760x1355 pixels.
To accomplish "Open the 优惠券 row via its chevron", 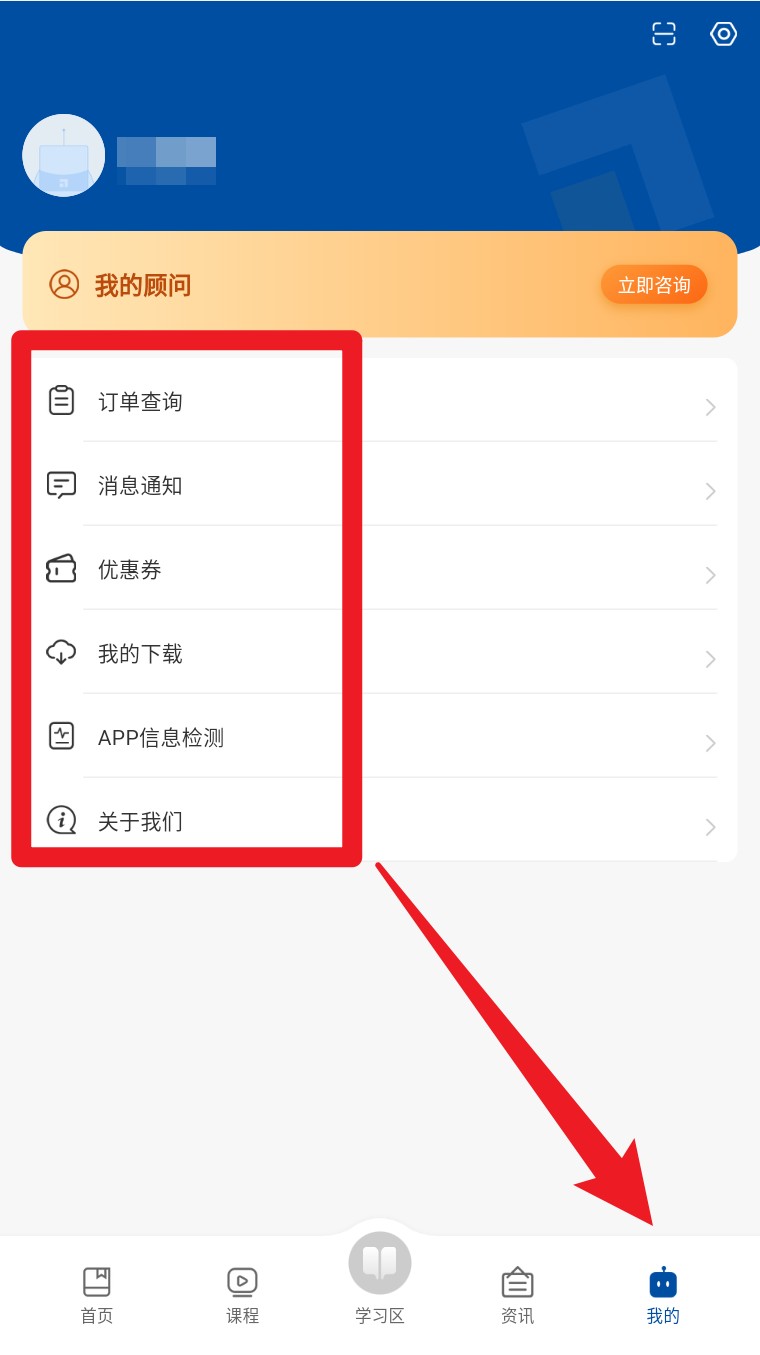I will pyautogui.click(x=710, y=575).
